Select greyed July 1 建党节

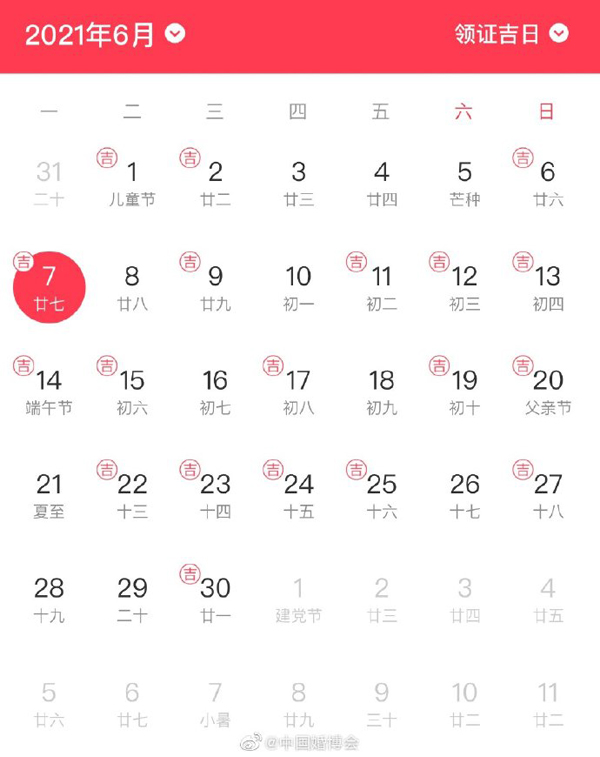point(298,599)
